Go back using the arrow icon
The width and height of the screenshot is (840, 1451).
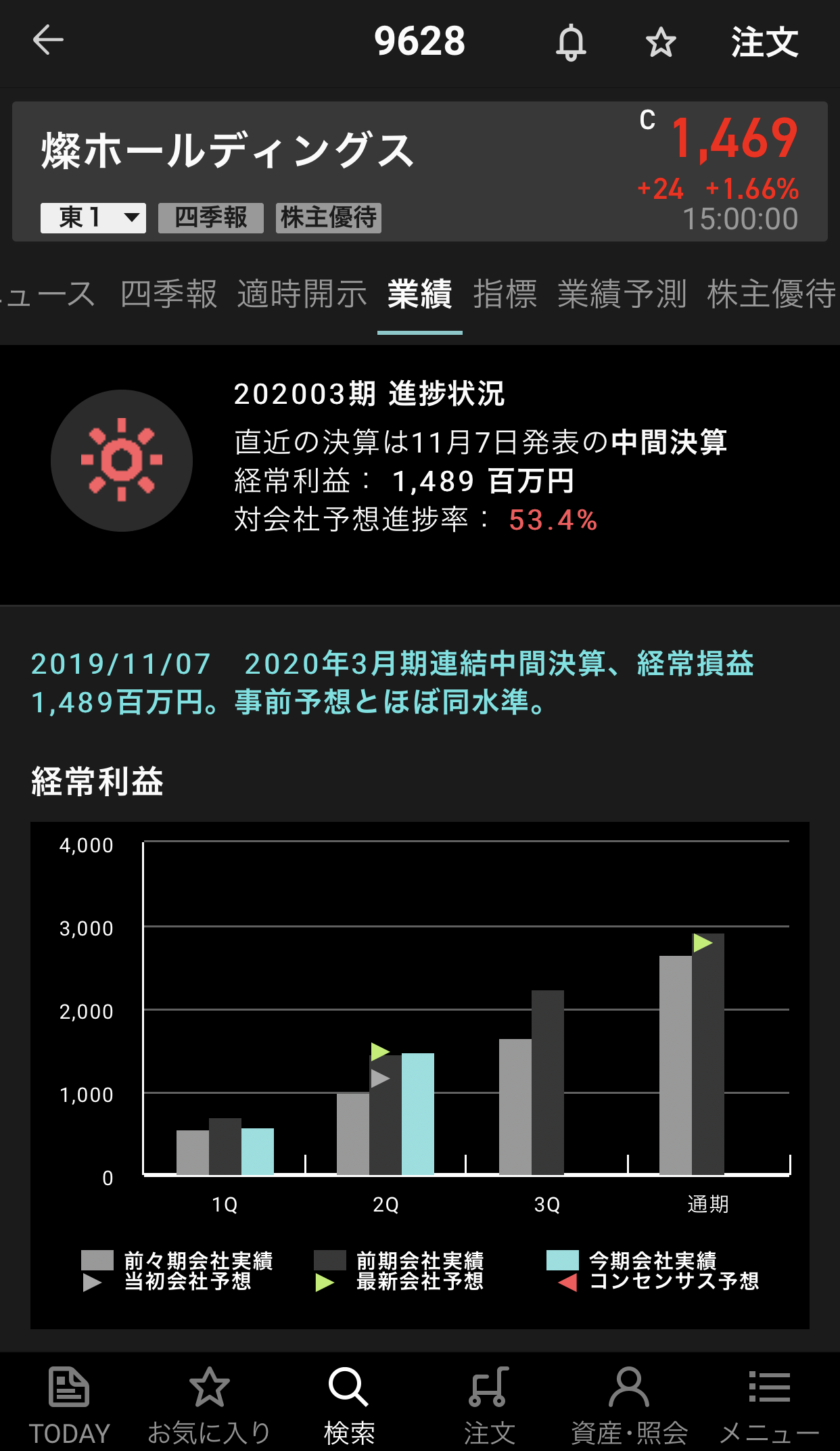coord(48,40)
